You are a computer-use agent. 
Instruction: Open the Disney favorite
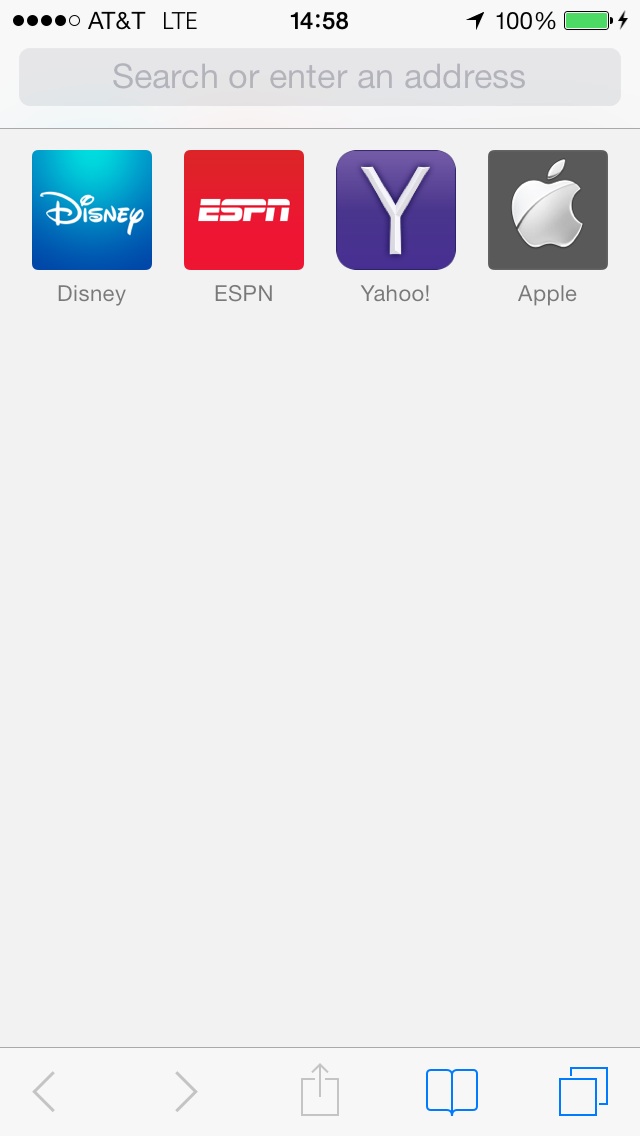92,210
